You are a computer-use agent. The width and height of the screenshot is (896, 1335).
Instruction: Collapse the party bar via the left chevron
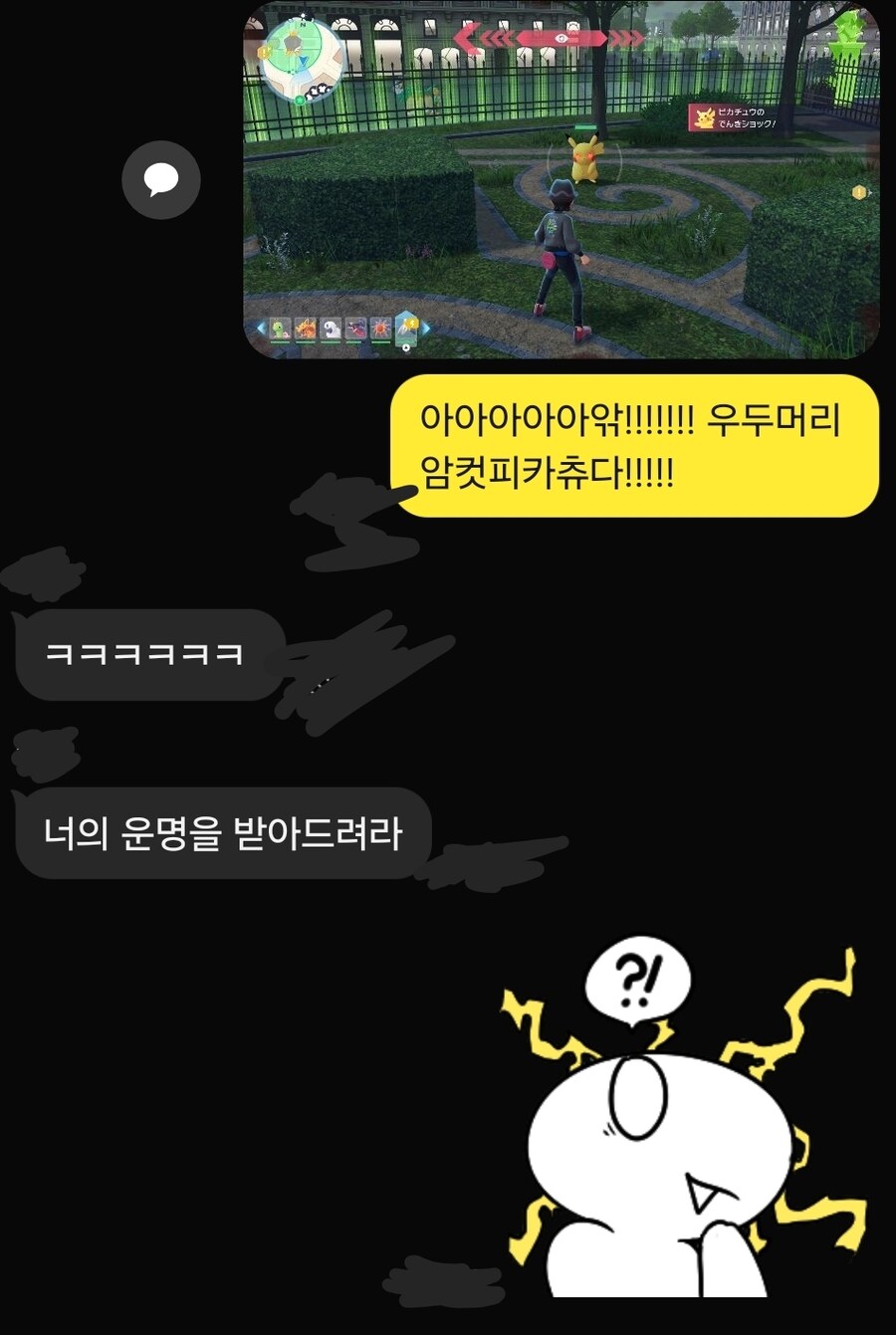point(261,328)
